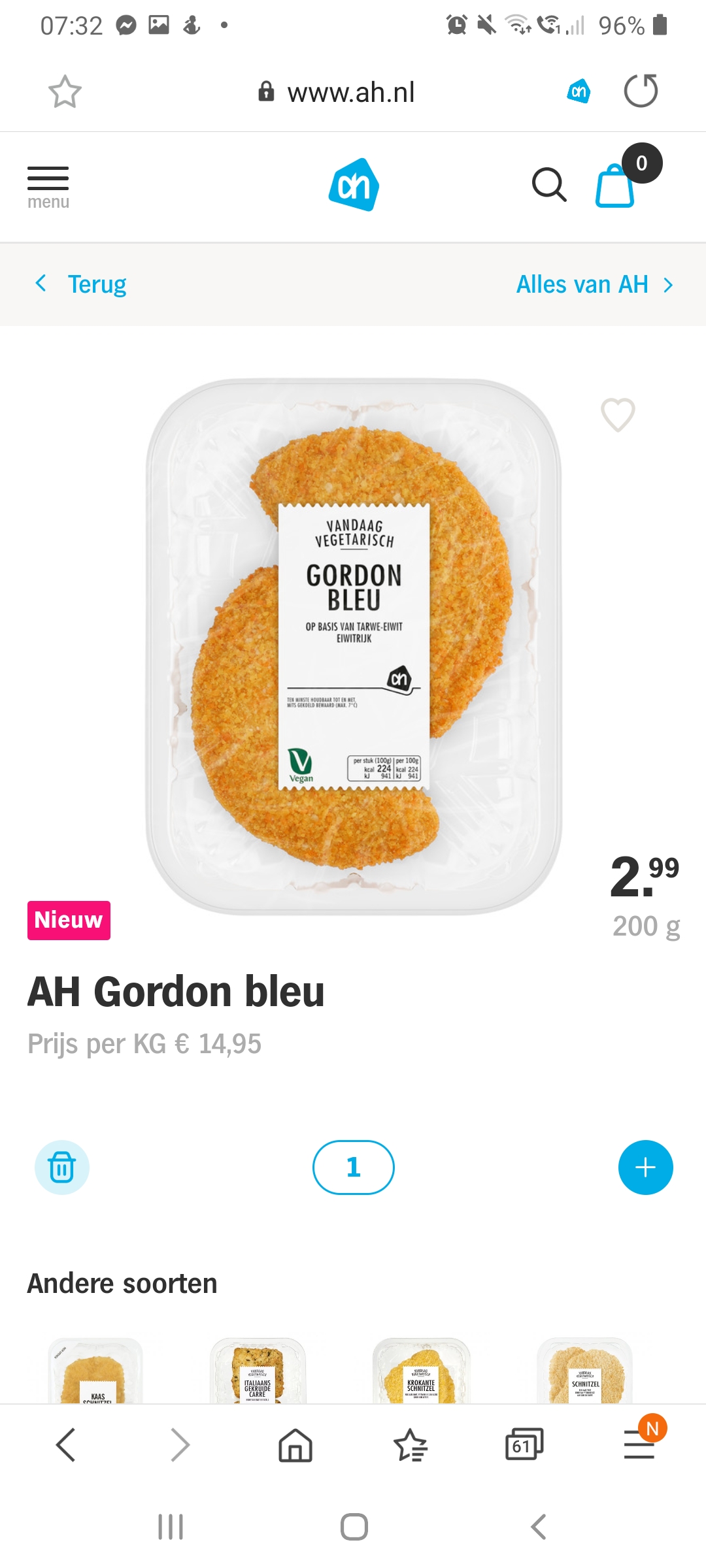
Task: Remove the product with the trash button
Action: tap(62, 1168)
